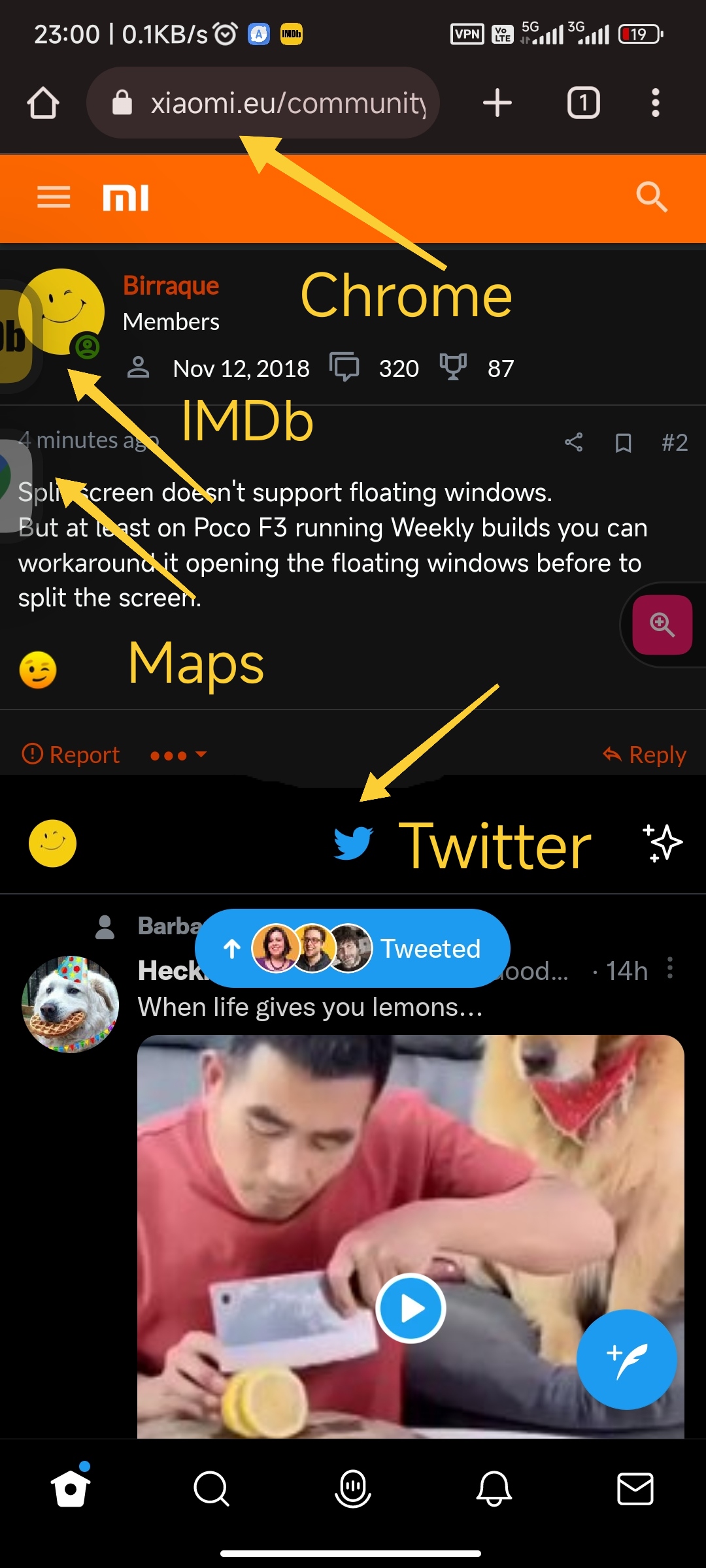Tap the magenta zoom floating button
The height and width of the screenshot is (1568, 706).
pyautogui.click(x=662, y=625)
